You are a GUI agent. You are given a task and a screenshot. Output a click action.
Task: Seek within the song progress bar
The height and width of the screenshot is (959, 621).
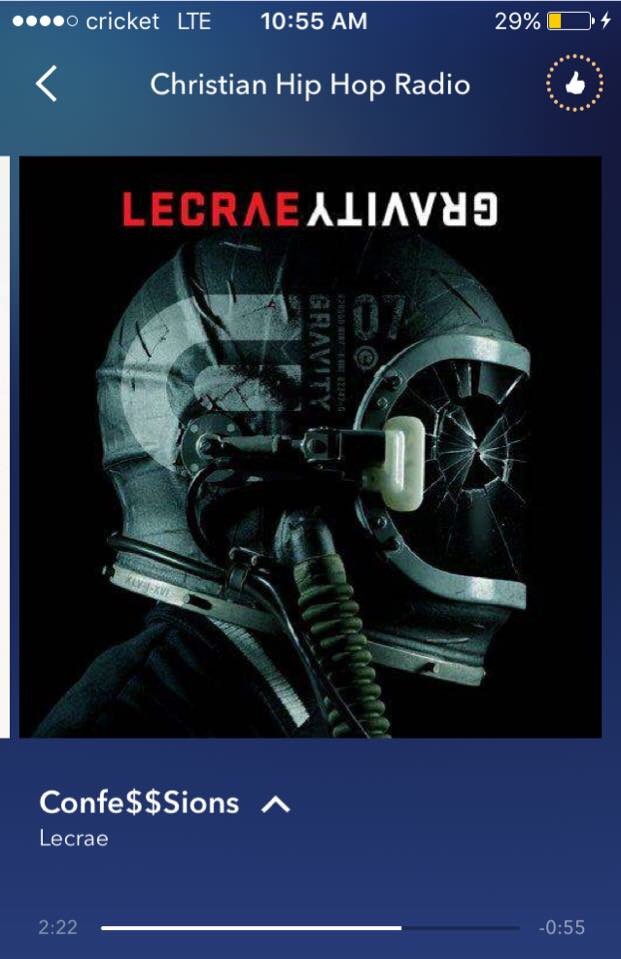point(310,928)
